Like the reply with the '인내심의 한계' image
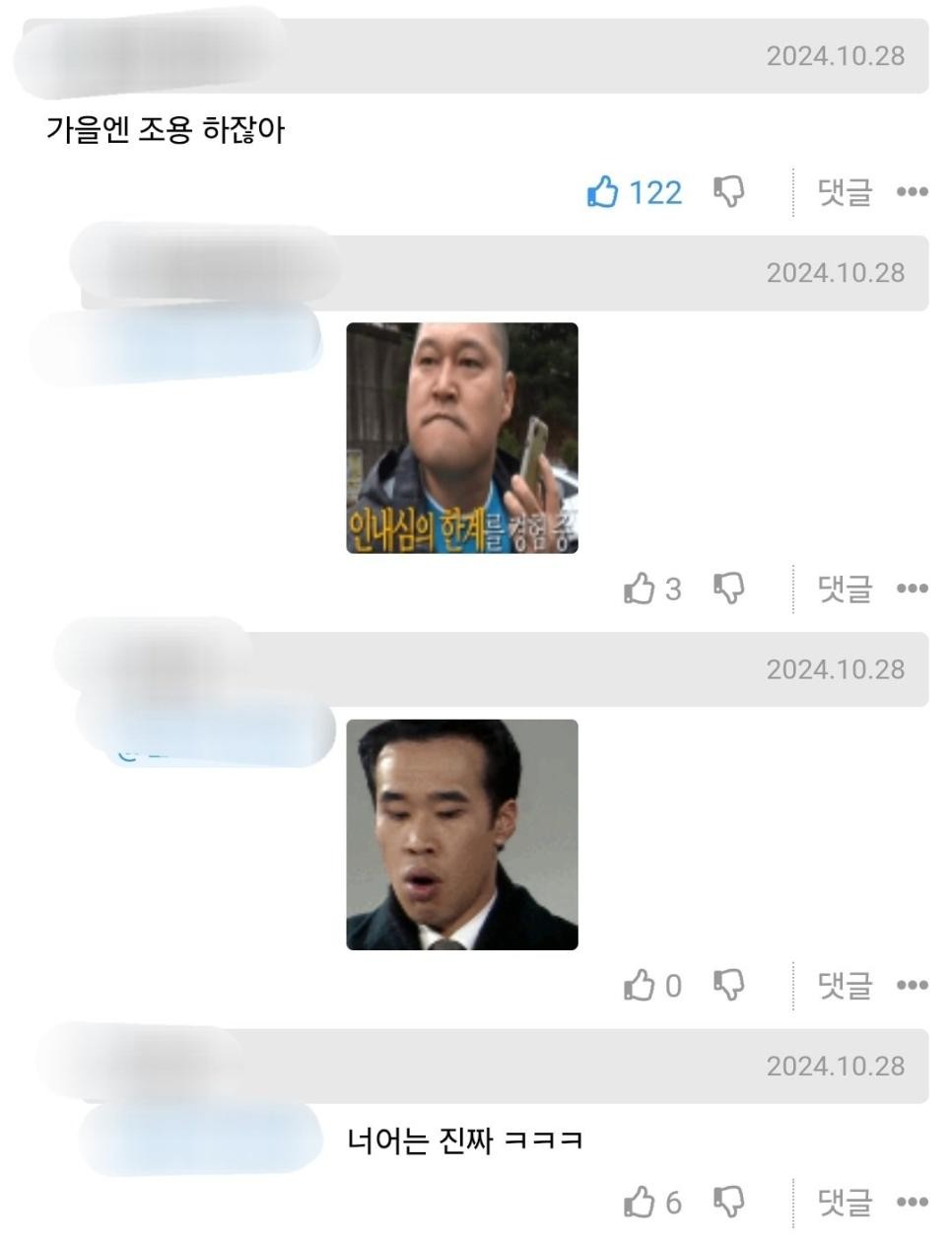This screenshot has height=1243, width=952. click(640, 588)
